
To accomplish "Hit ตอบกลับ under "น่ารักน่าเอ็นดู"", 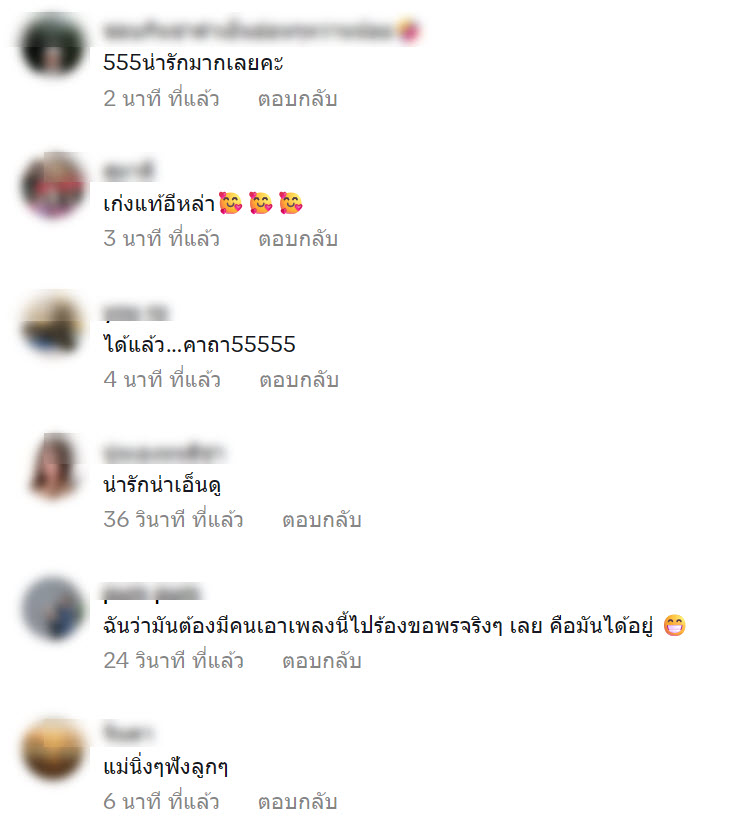I will click(x=321, y=520).
